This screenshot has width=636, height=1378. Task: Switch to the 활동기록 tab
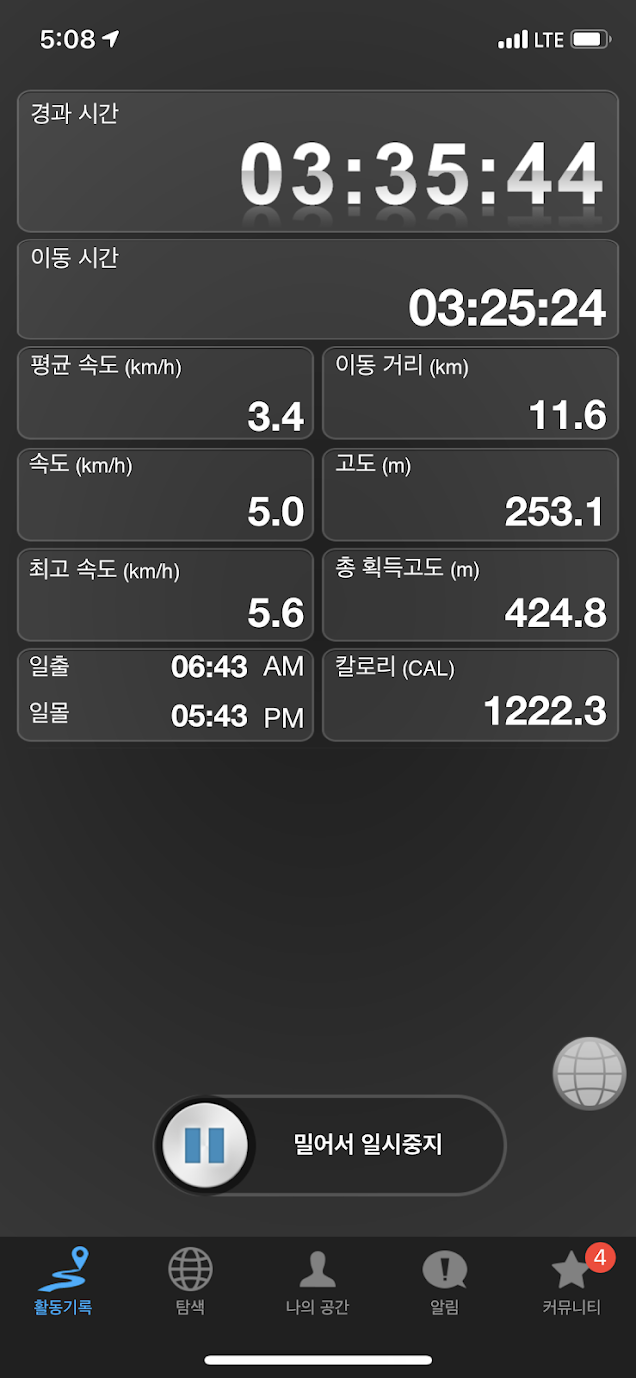coord(63,1282)
